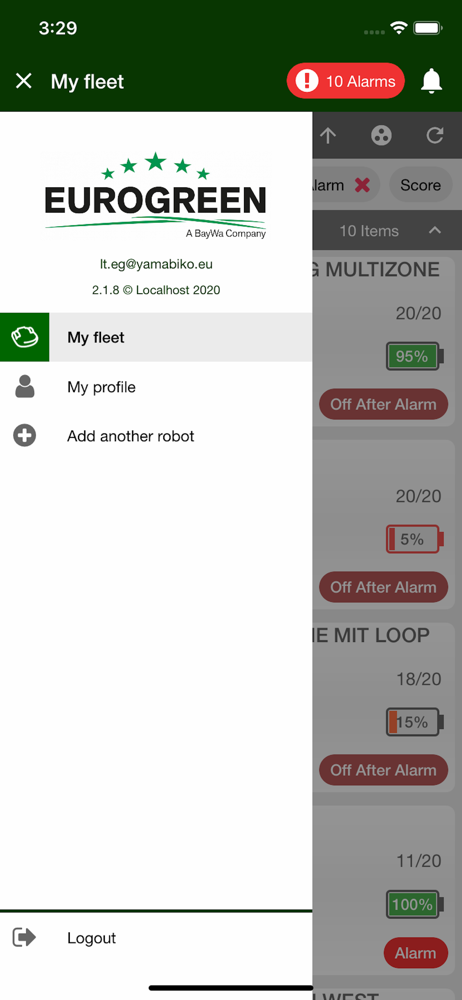462x1000 pixels.
Task: Tap the sort direction arrow
Action: click(x=328, y=135)
